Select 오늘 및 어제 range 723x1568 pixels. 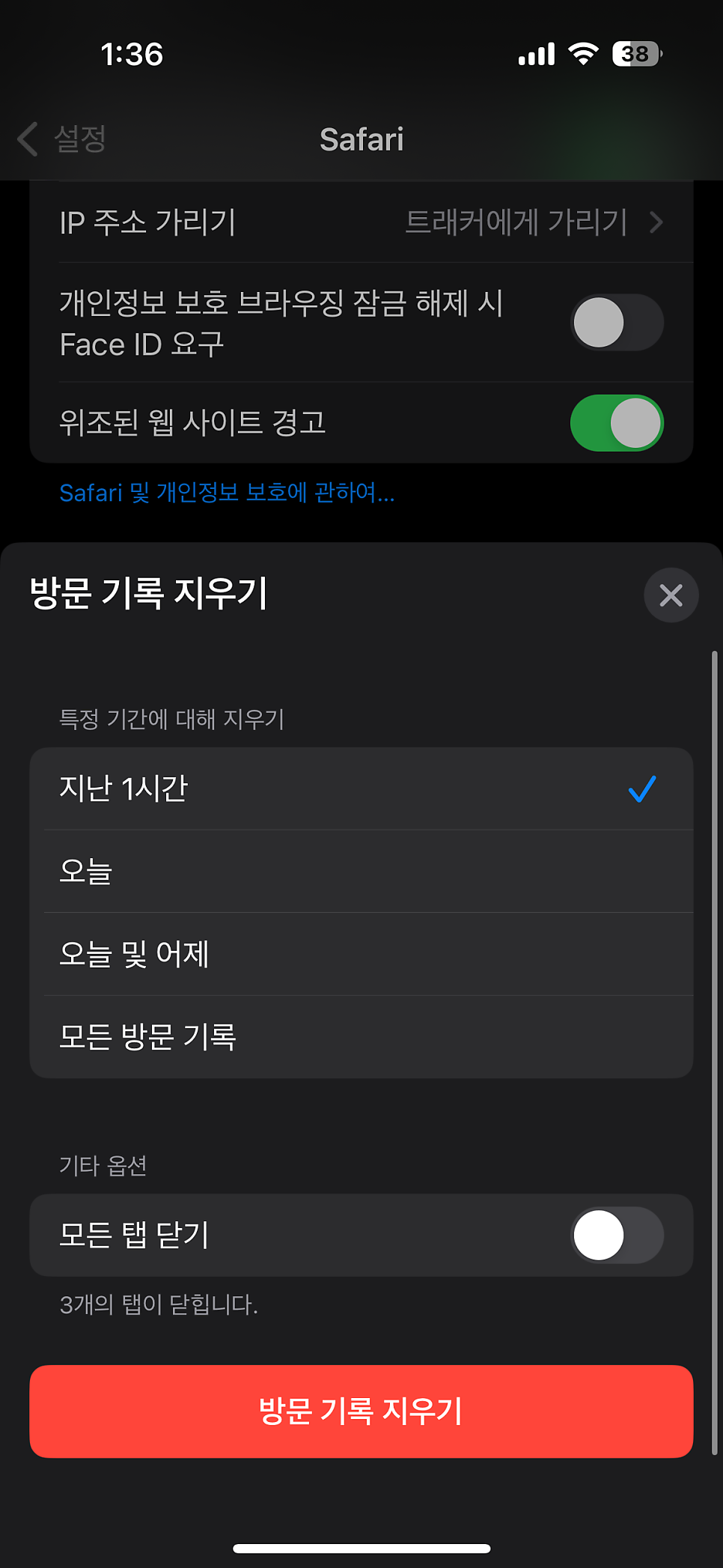click(x=361, y=954)
